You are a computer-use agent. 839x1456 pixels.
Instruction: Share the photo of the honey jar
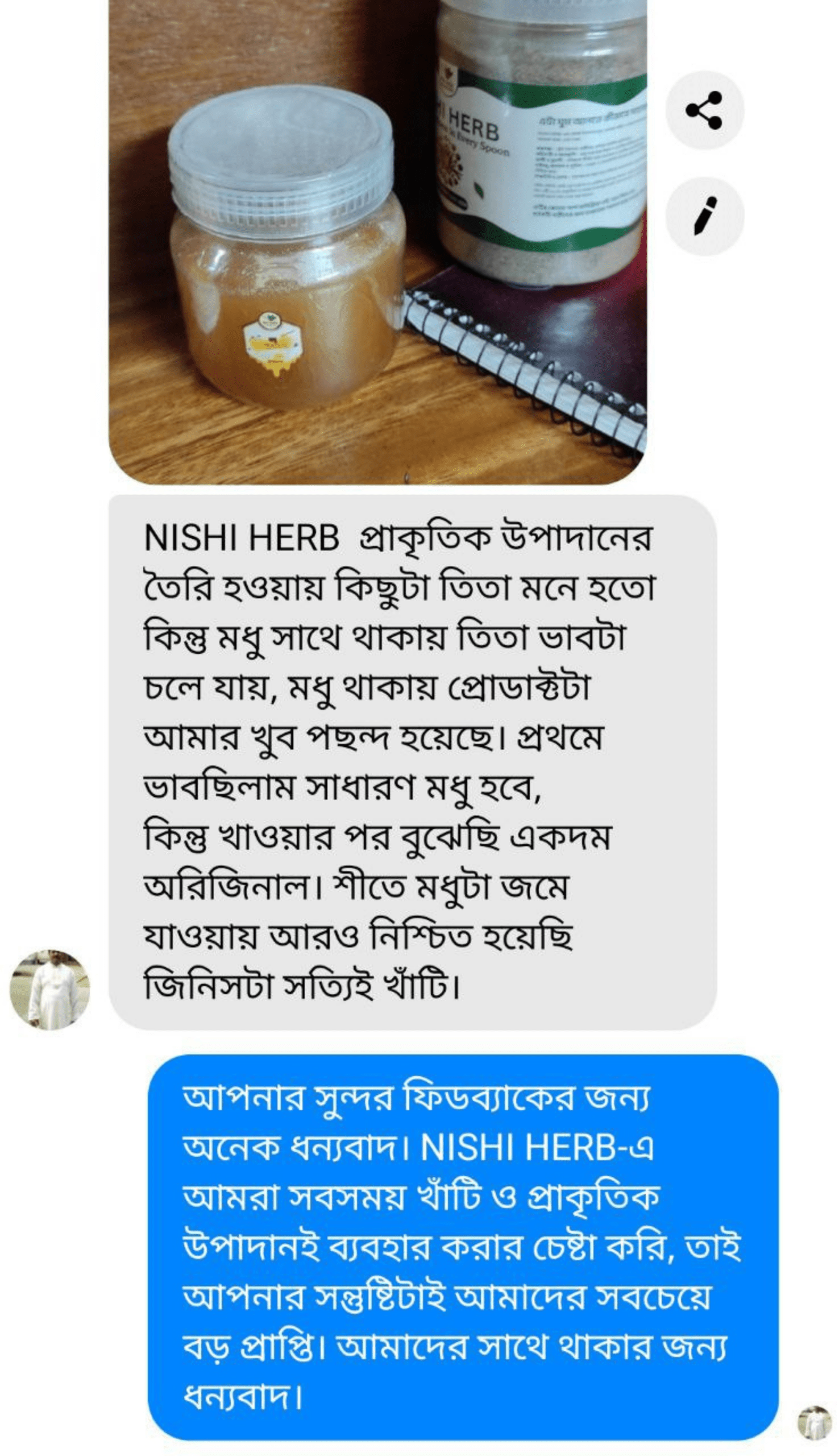pyautogui.click(x=704, y=110)
